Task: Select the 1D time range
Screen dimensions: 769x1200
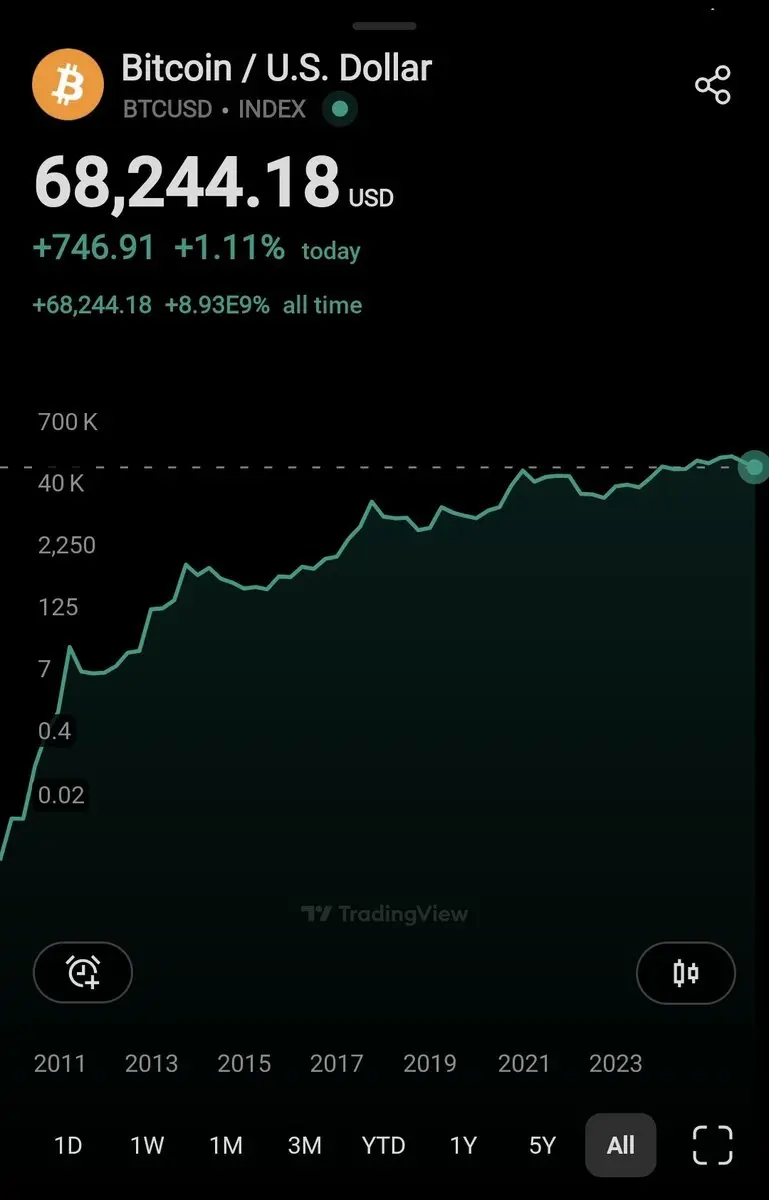Action: 68,1145
